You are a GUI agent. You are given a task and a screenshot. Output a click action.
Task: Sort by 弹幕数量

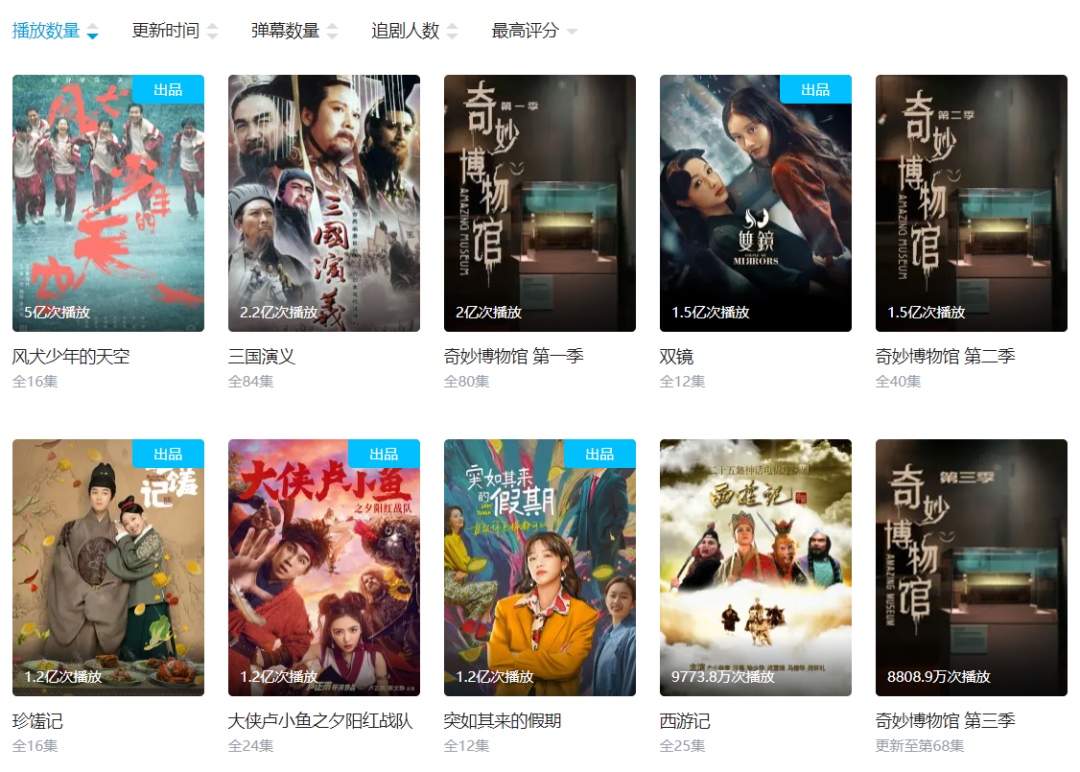pyautogui.click(x=285, y=31)
